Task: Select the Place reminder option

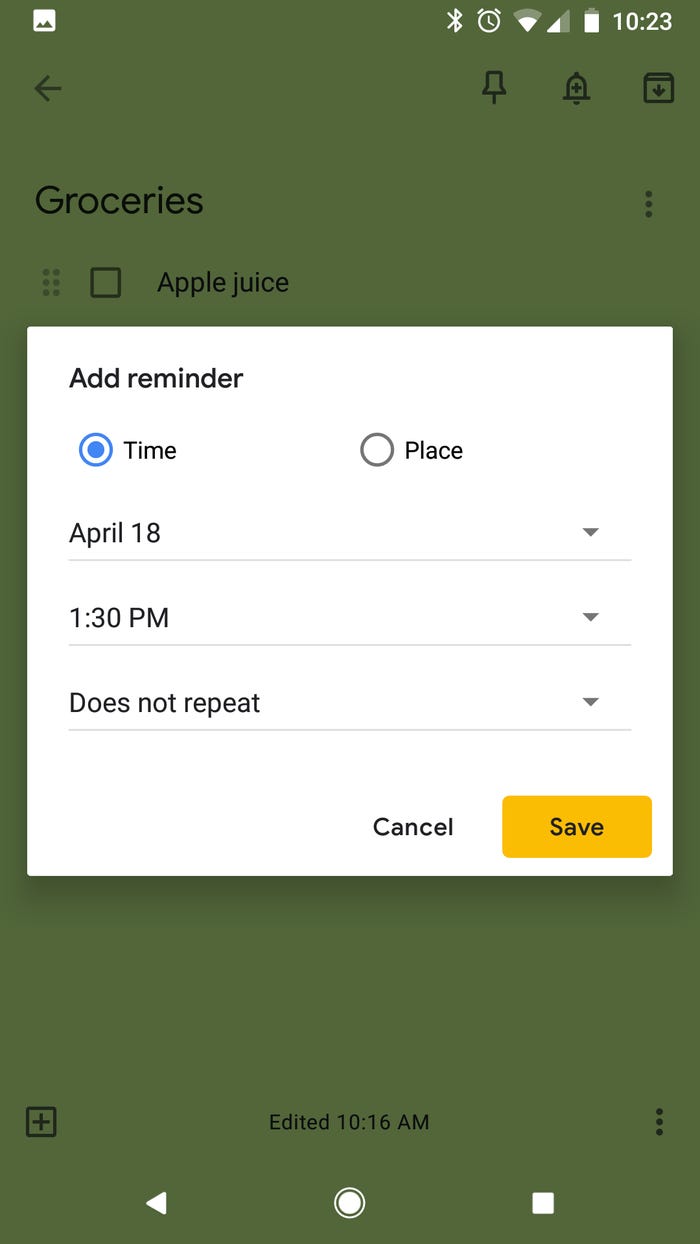Action: tap(411, 450)
